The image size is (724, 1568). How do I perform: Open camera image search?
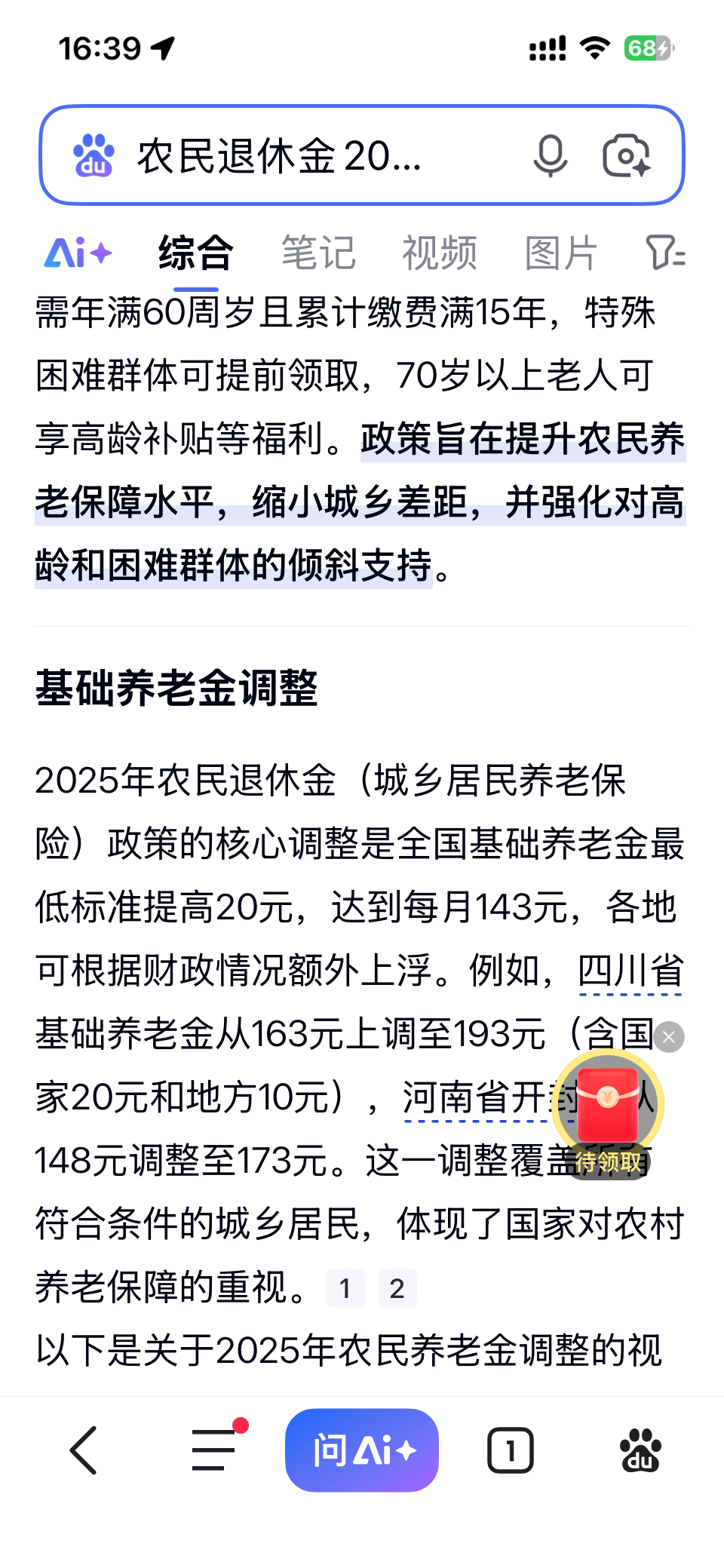click(x=626, y=156)
